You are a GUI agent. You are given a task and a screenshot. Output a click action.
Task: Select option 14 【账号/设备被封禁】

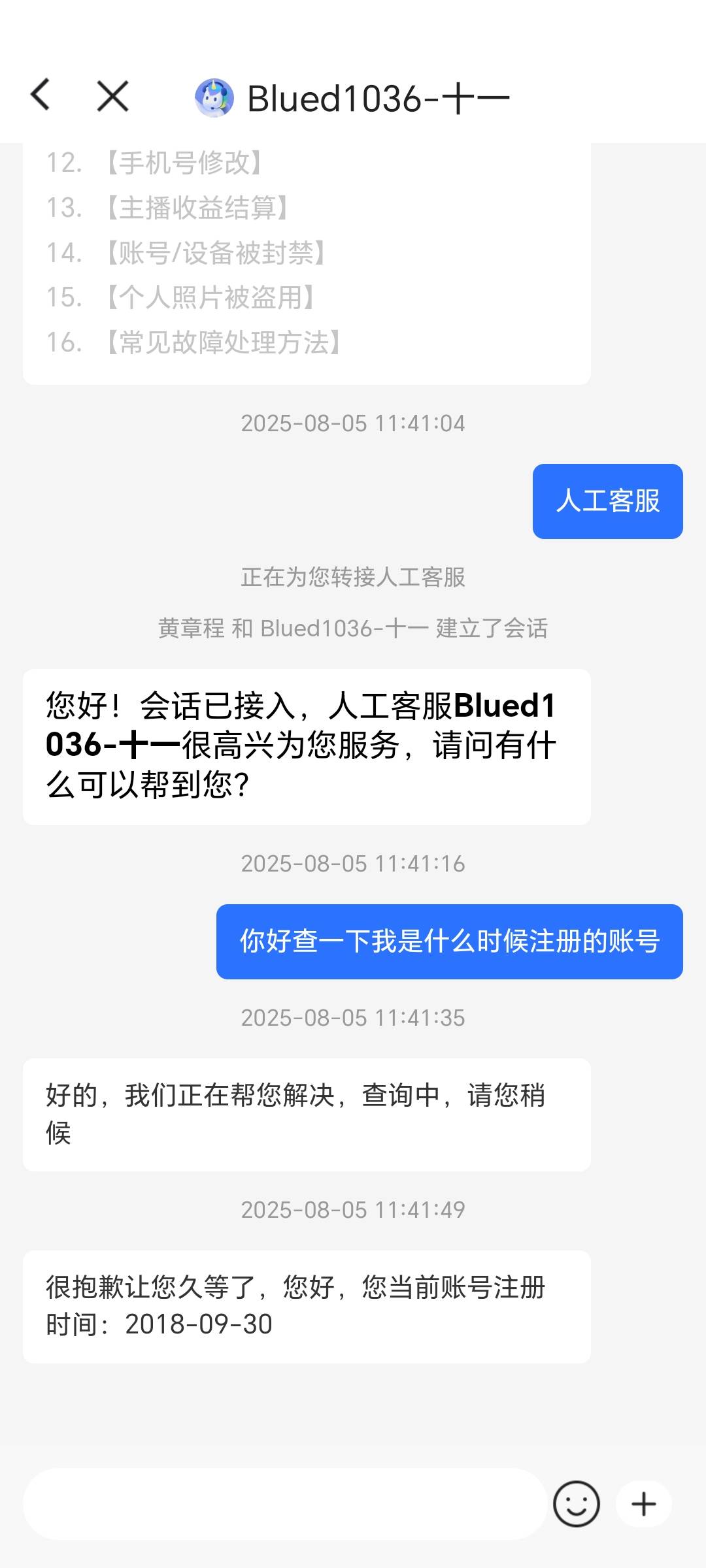pos(216,253)
